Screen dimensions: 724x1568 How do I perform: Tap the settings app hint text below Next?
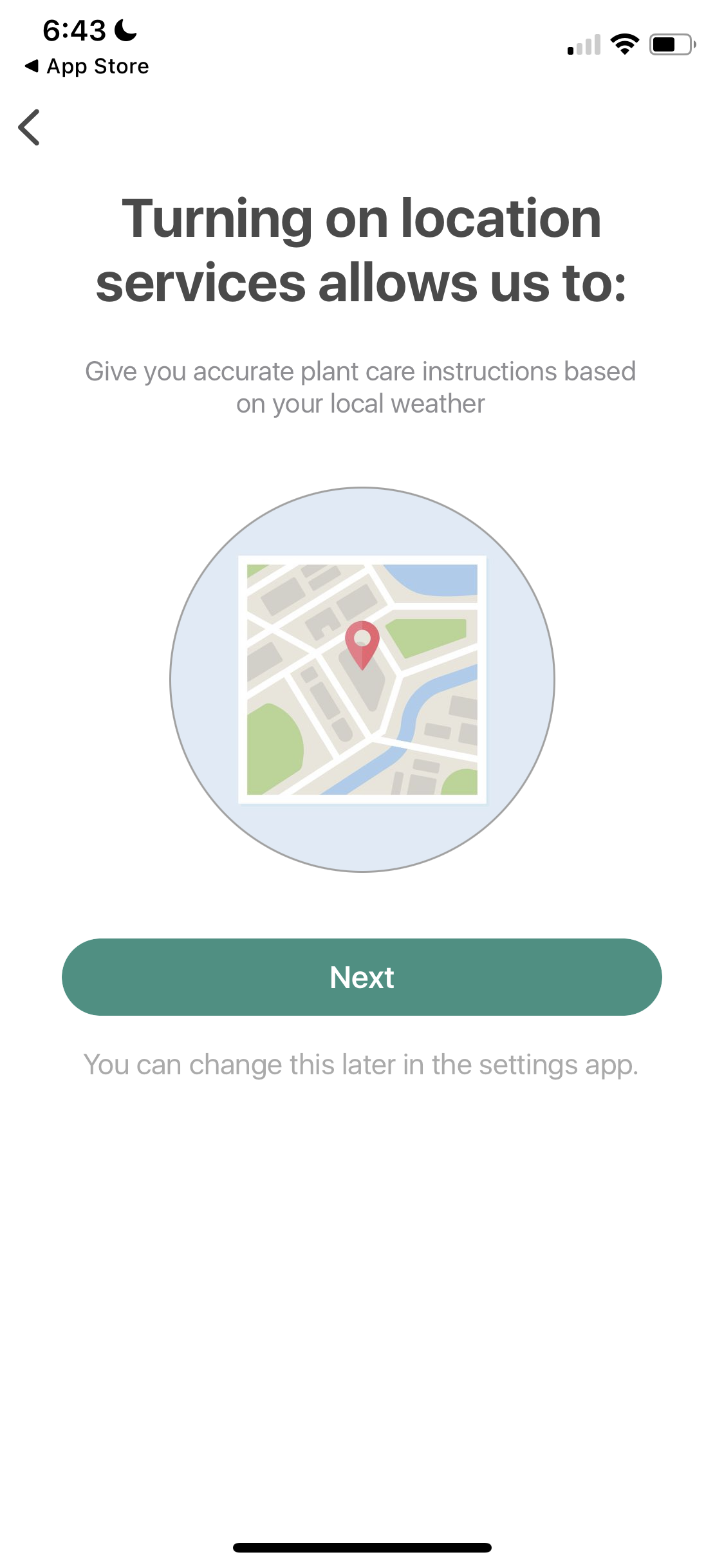pos(362,1063)
